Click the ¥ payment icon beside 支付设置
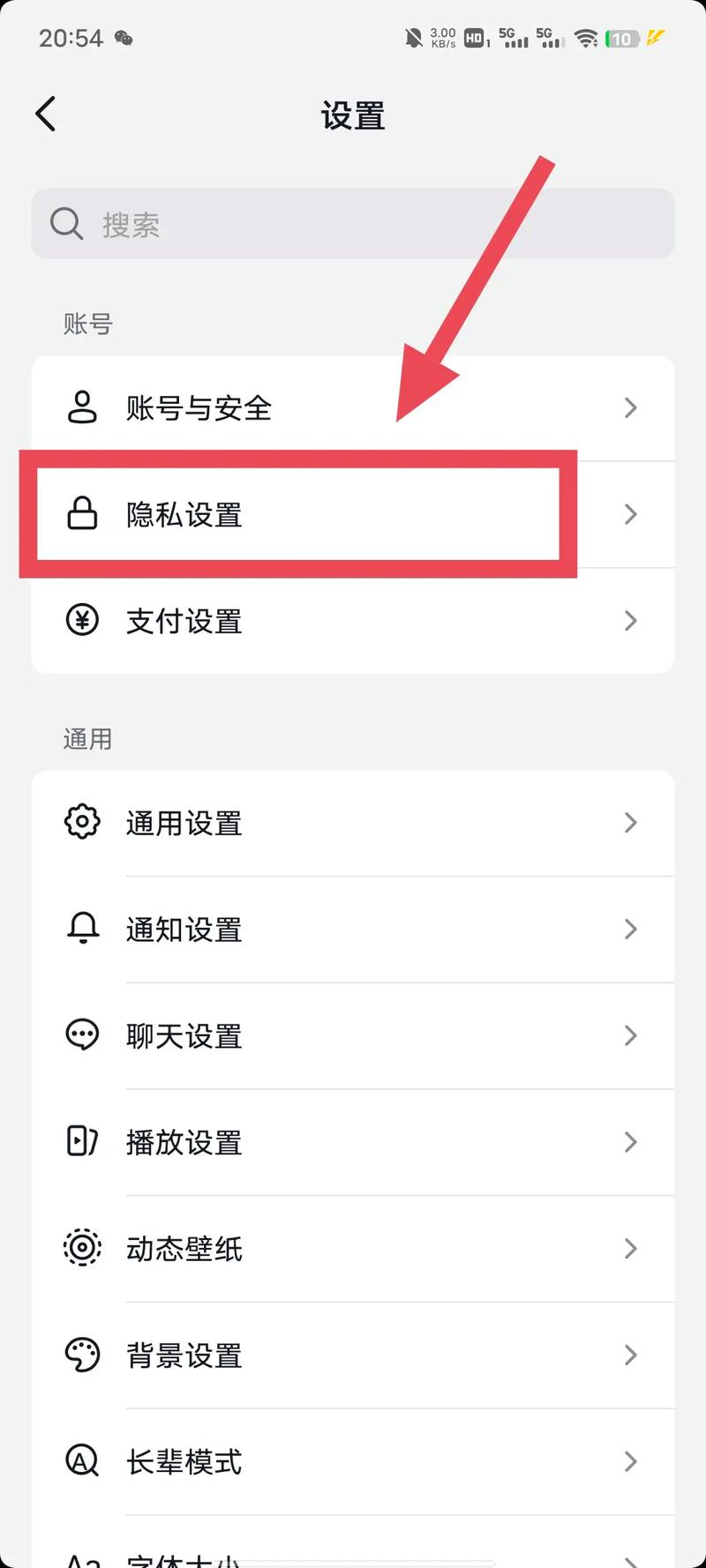 82,620
